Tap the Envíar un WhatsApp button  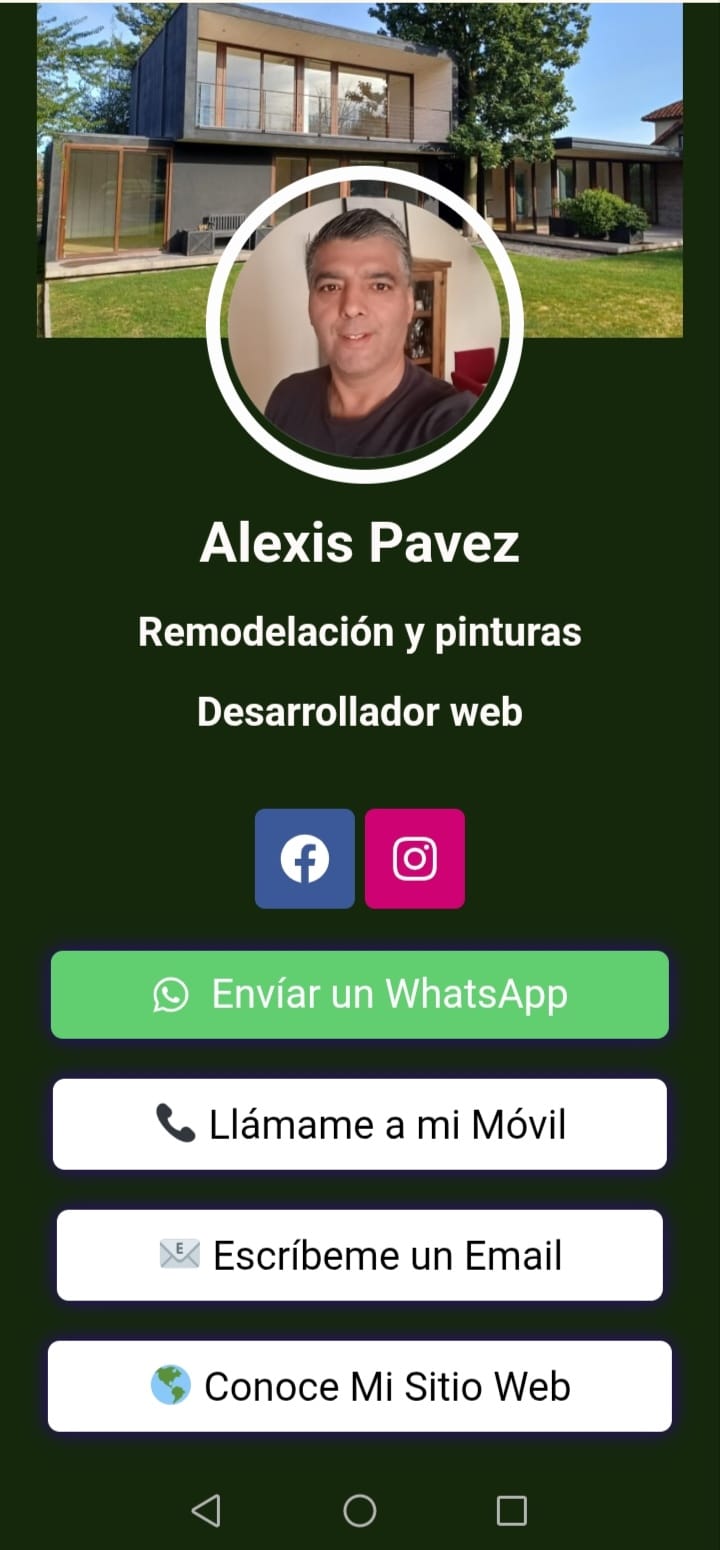360,995
